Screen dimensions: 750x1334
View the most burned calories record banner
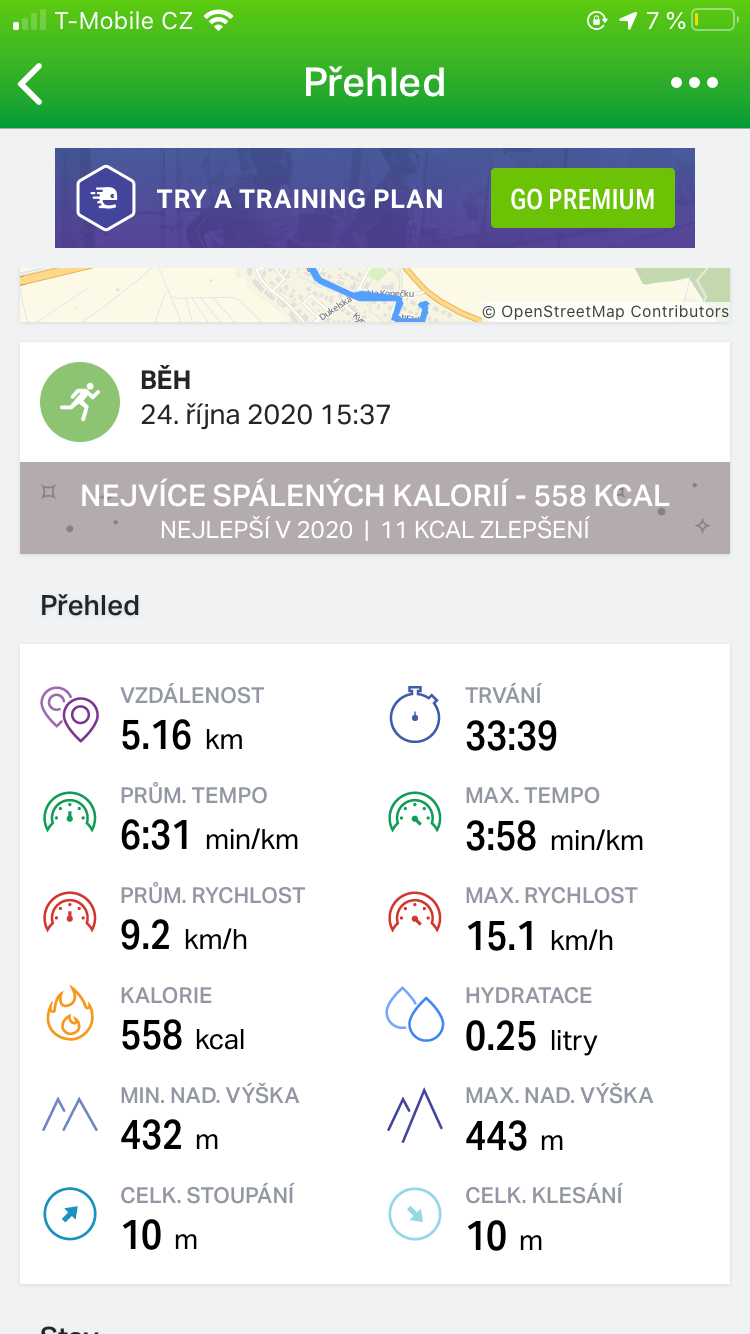(374, 508)
